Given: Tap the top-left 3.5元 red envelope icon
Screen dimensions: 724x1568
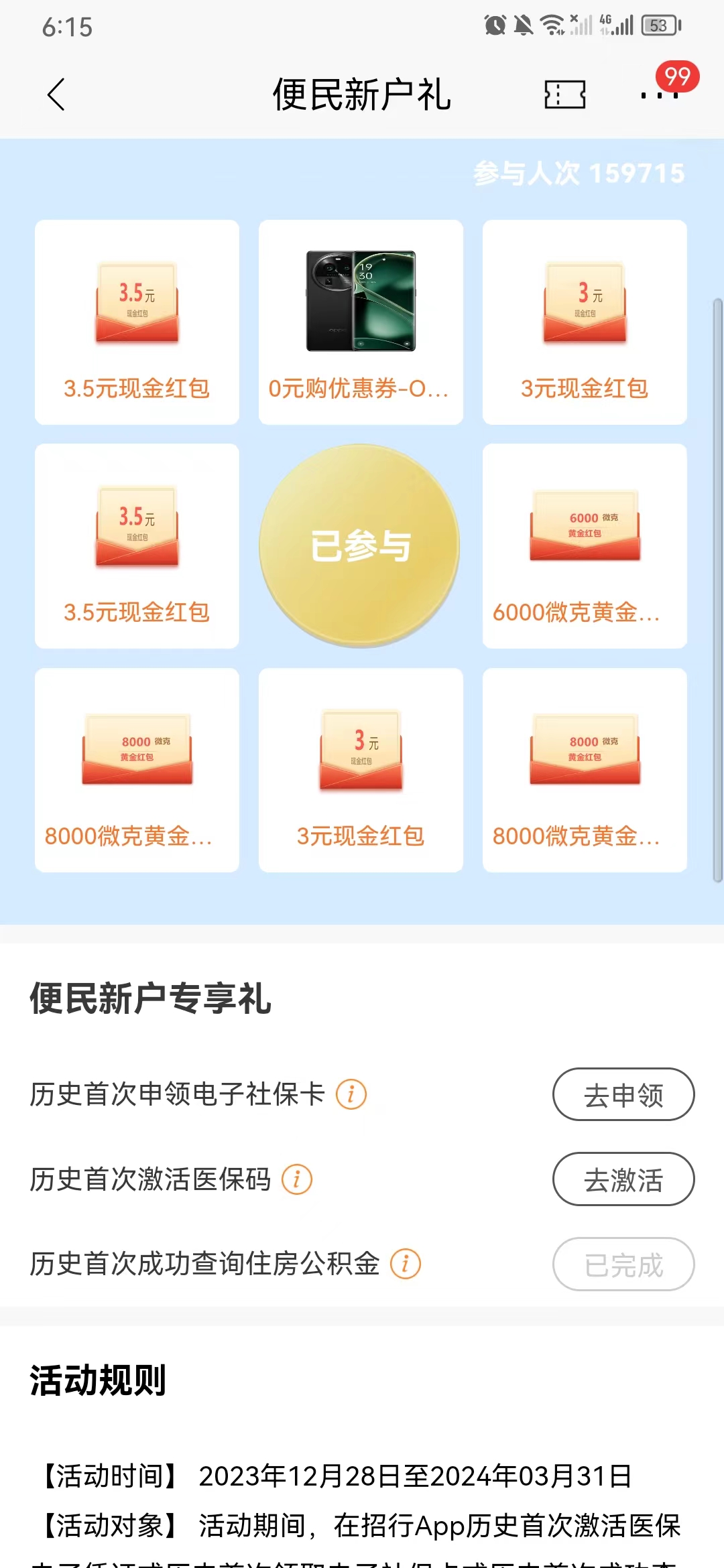Looking at the screenshot, I should click(137, 305).
